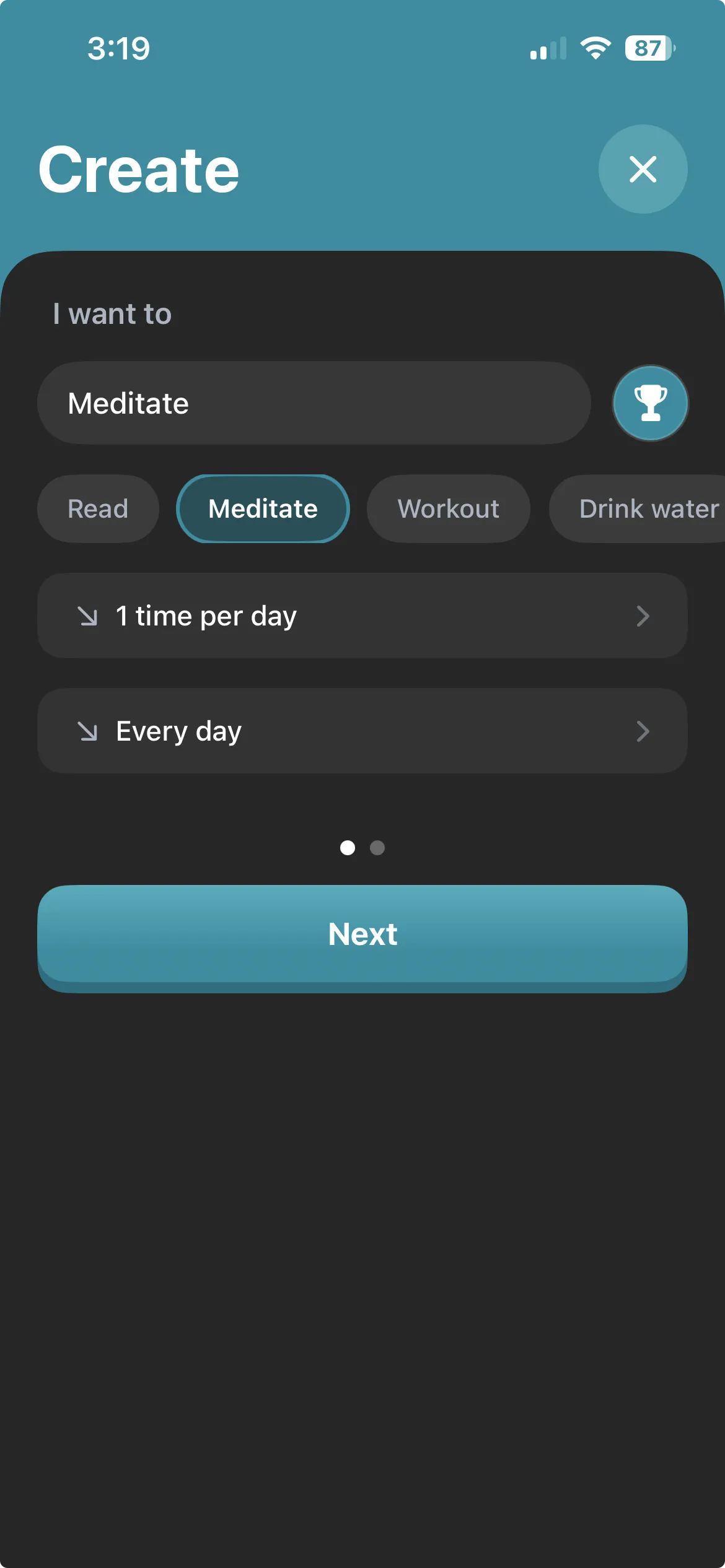The height and width of the screenshot is (1568, 725).
Task: Continue with the Next button
Action: (362, 934)
